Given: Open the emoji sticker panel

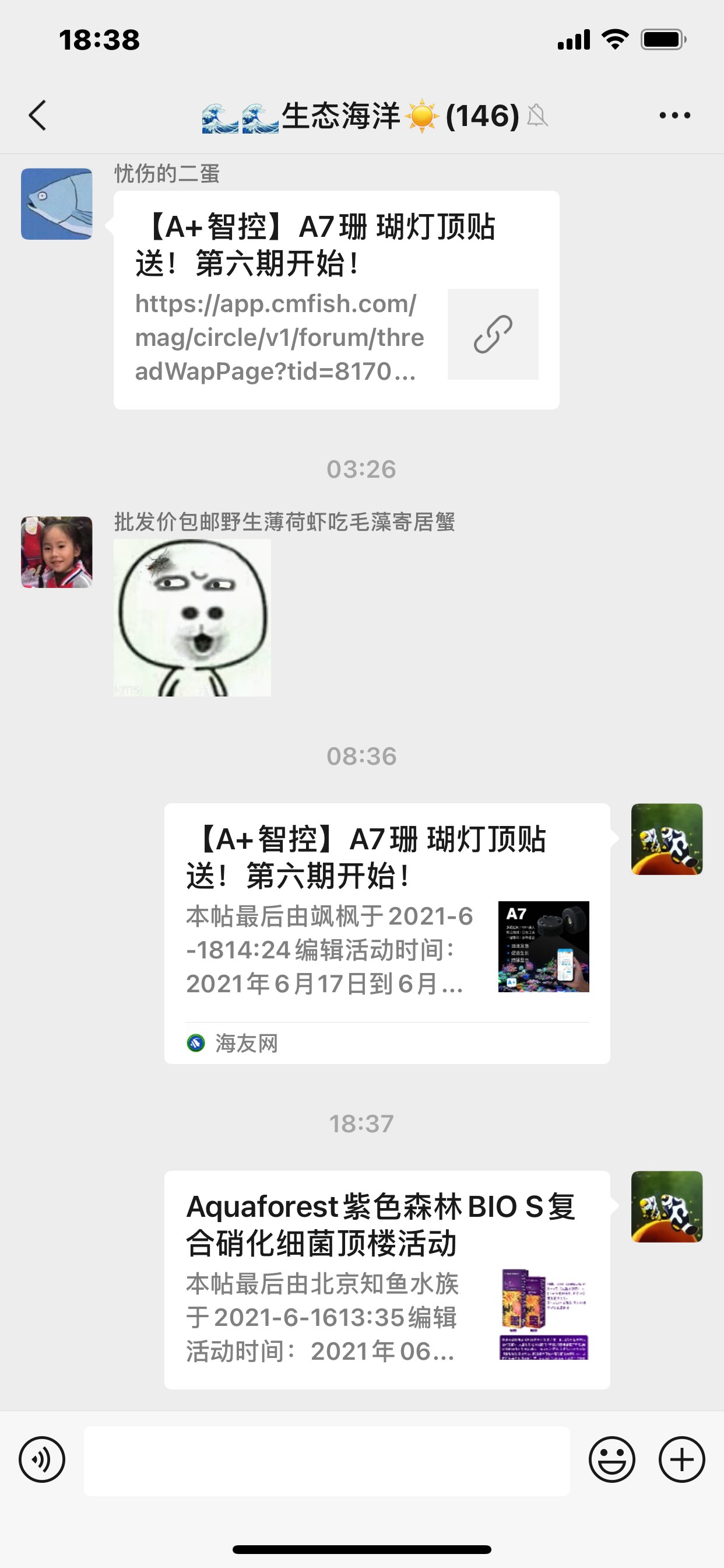Looking at the screenshot, I should click(x=611, y=1459).
